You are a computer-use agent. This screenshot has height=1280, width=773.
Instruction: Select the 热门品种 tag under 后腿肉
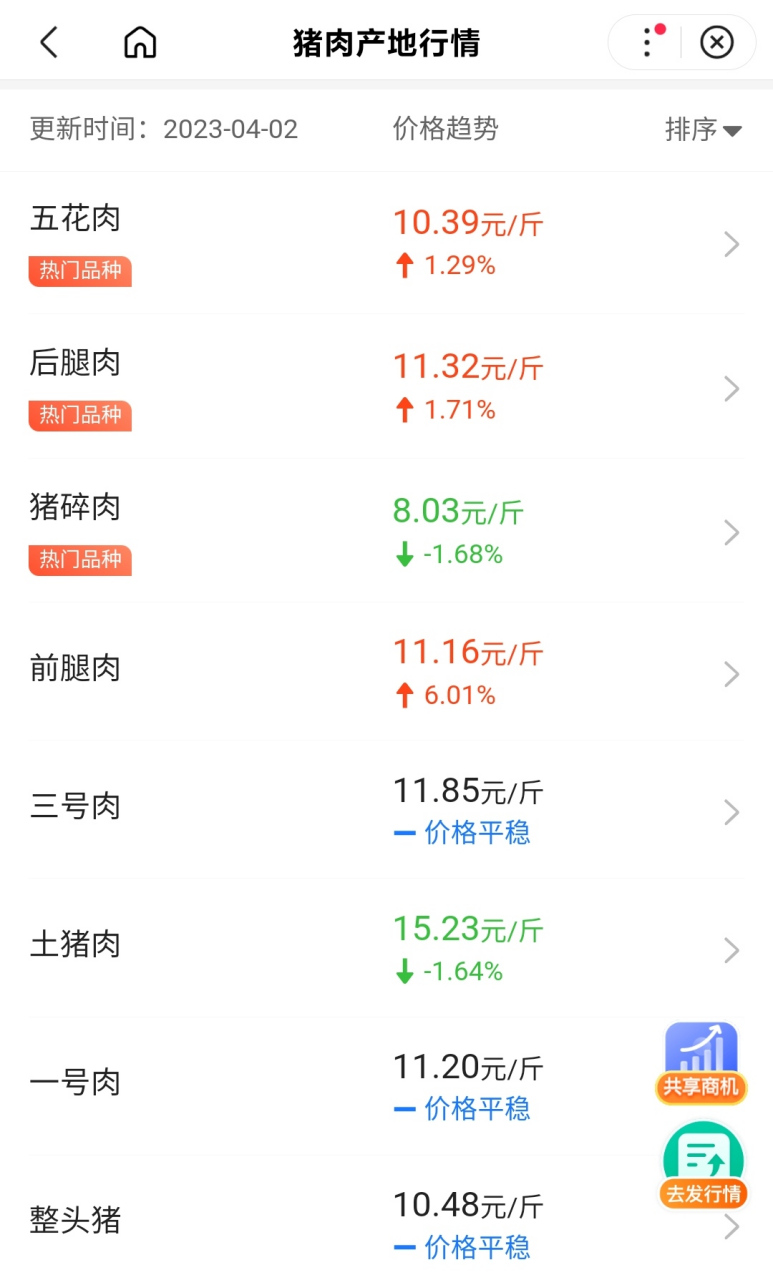pos(80,416)
